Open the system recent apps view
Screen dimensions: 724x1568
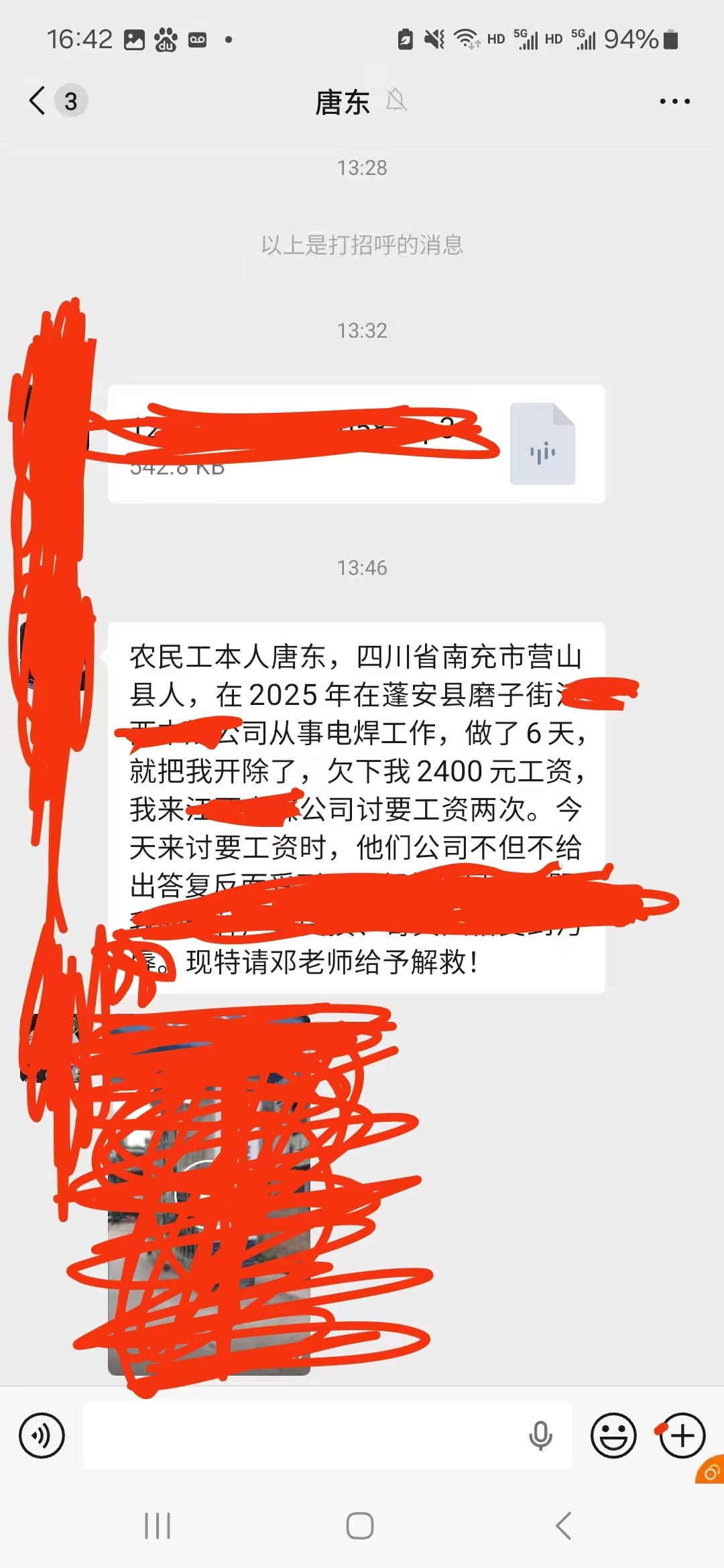158,1526
